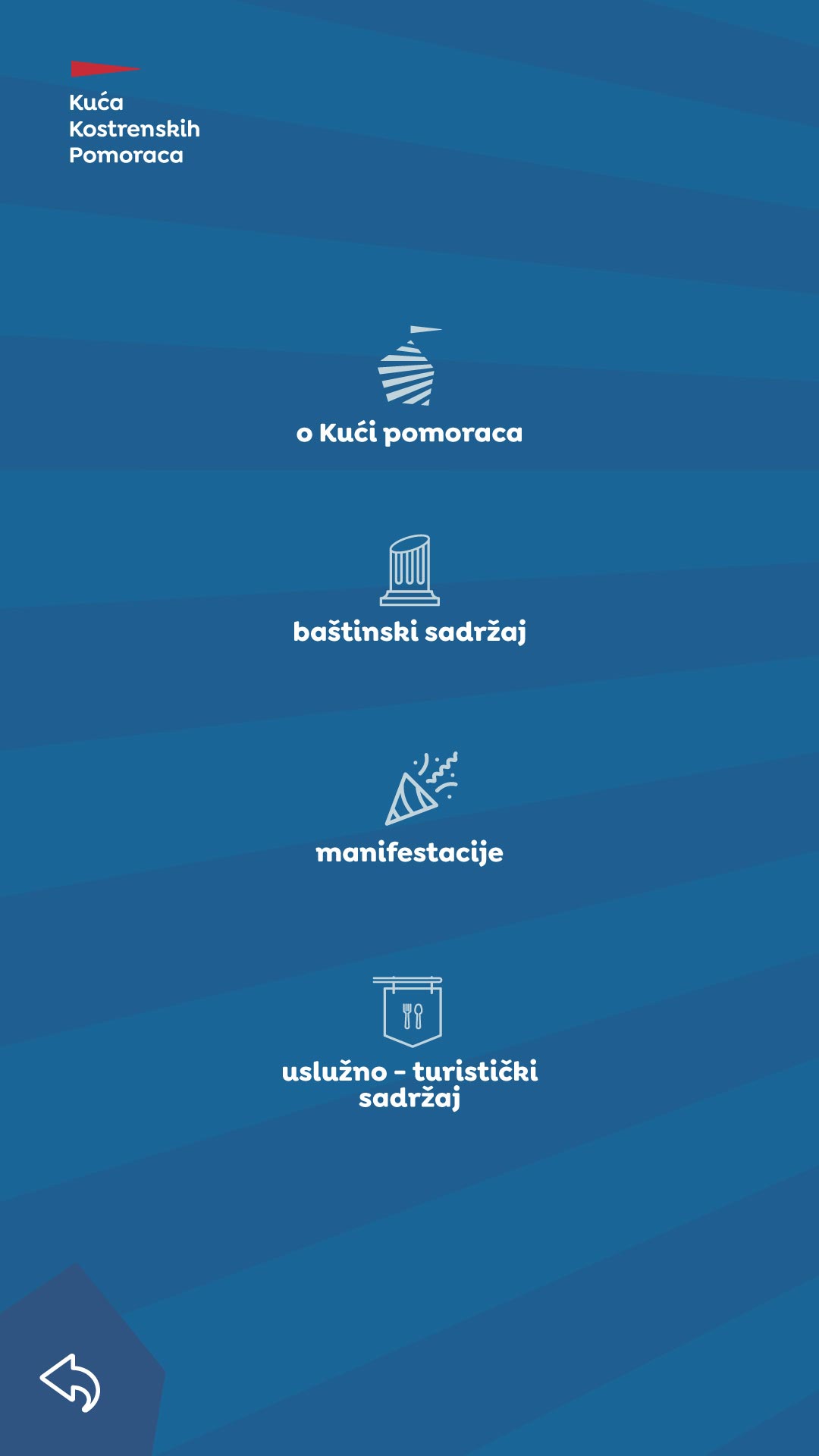Open the 'o Kući pomoraca' section
Screen dimensions: 819x1456
pos(409,432)
